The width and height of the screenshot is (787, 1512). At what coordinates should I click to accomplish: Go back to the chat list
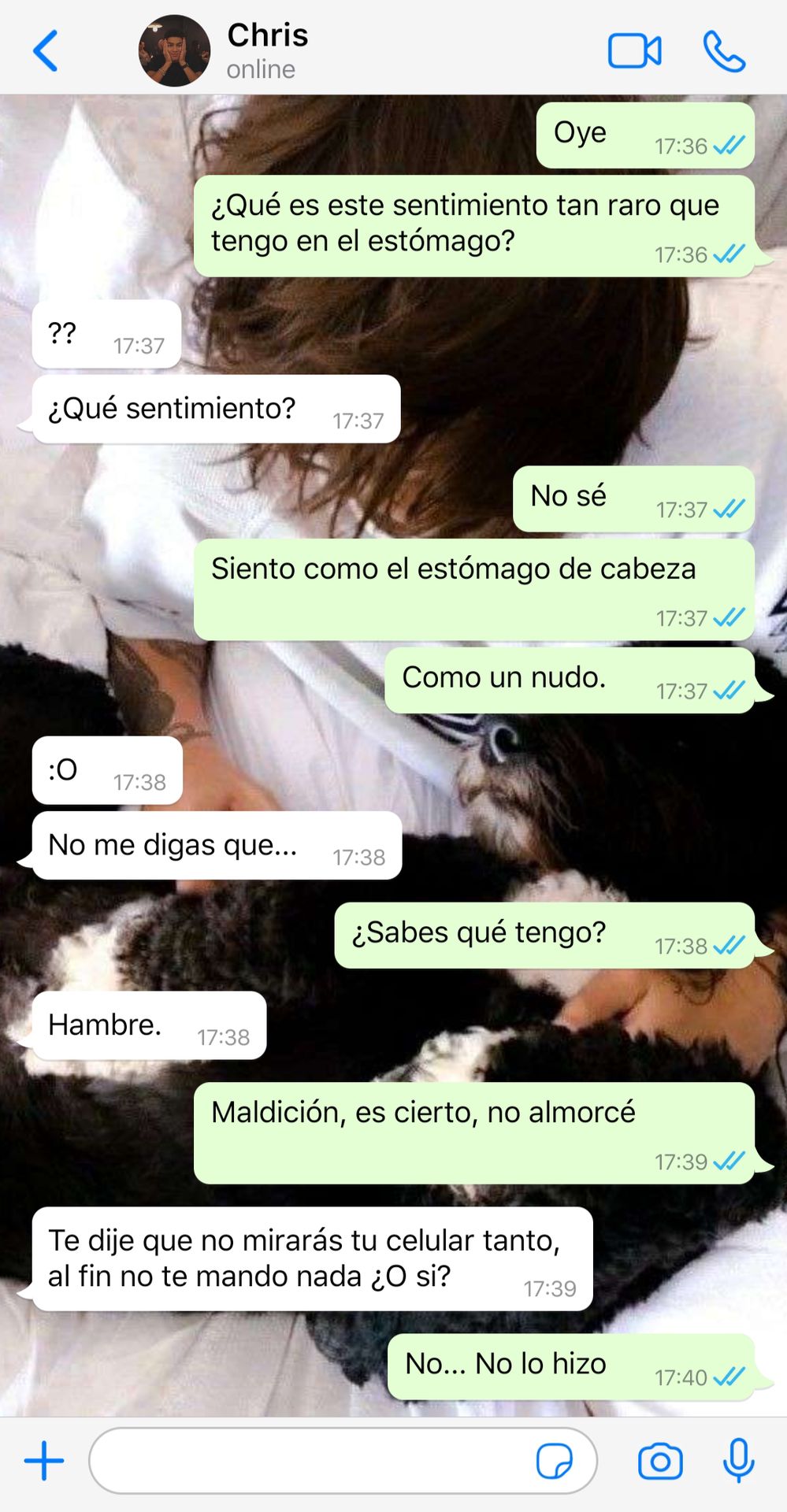(46, 50)
